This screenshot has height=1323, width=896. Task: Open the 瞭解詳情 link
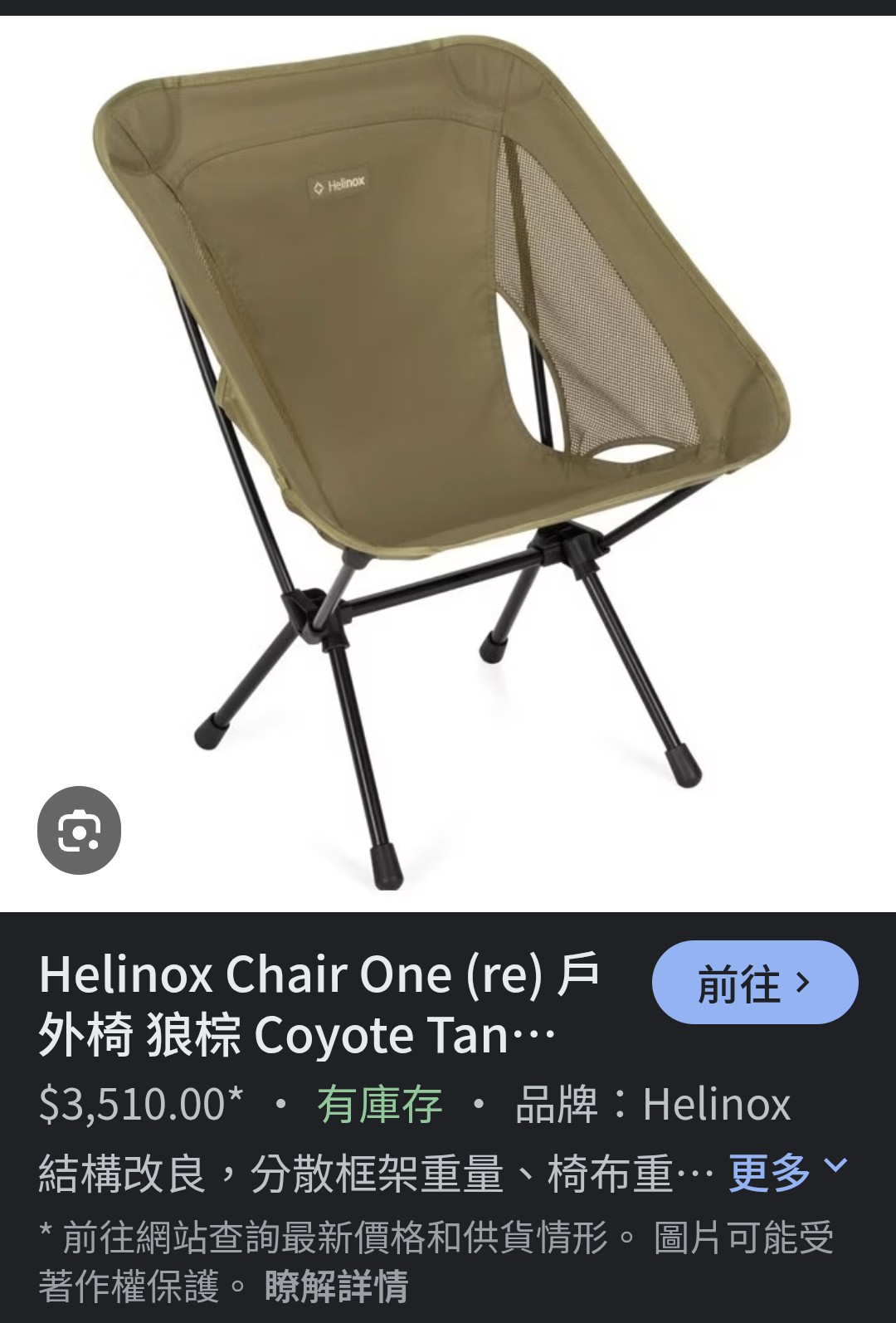336,1286
